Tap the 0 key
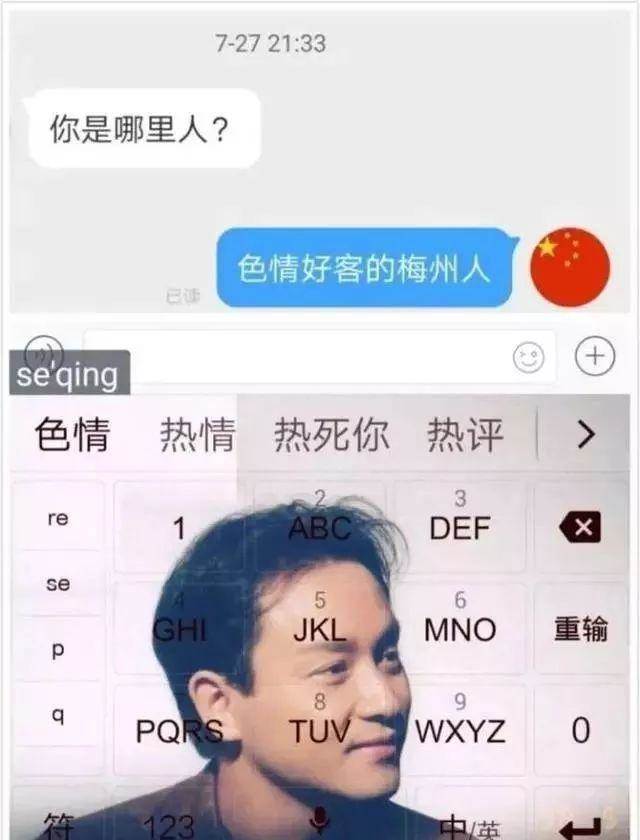 (581, 730)
